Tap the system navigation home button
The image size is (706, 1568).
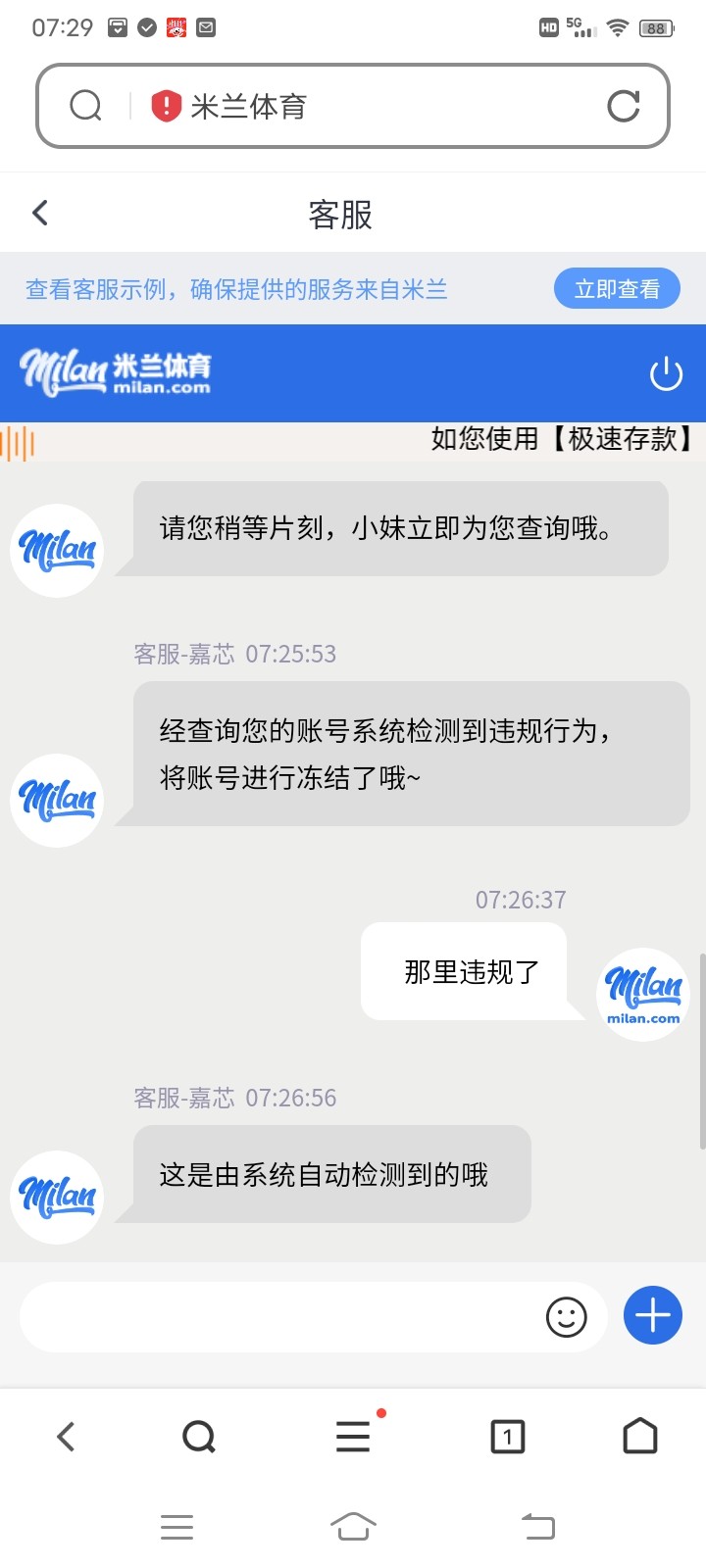(x=353, y=1526)
